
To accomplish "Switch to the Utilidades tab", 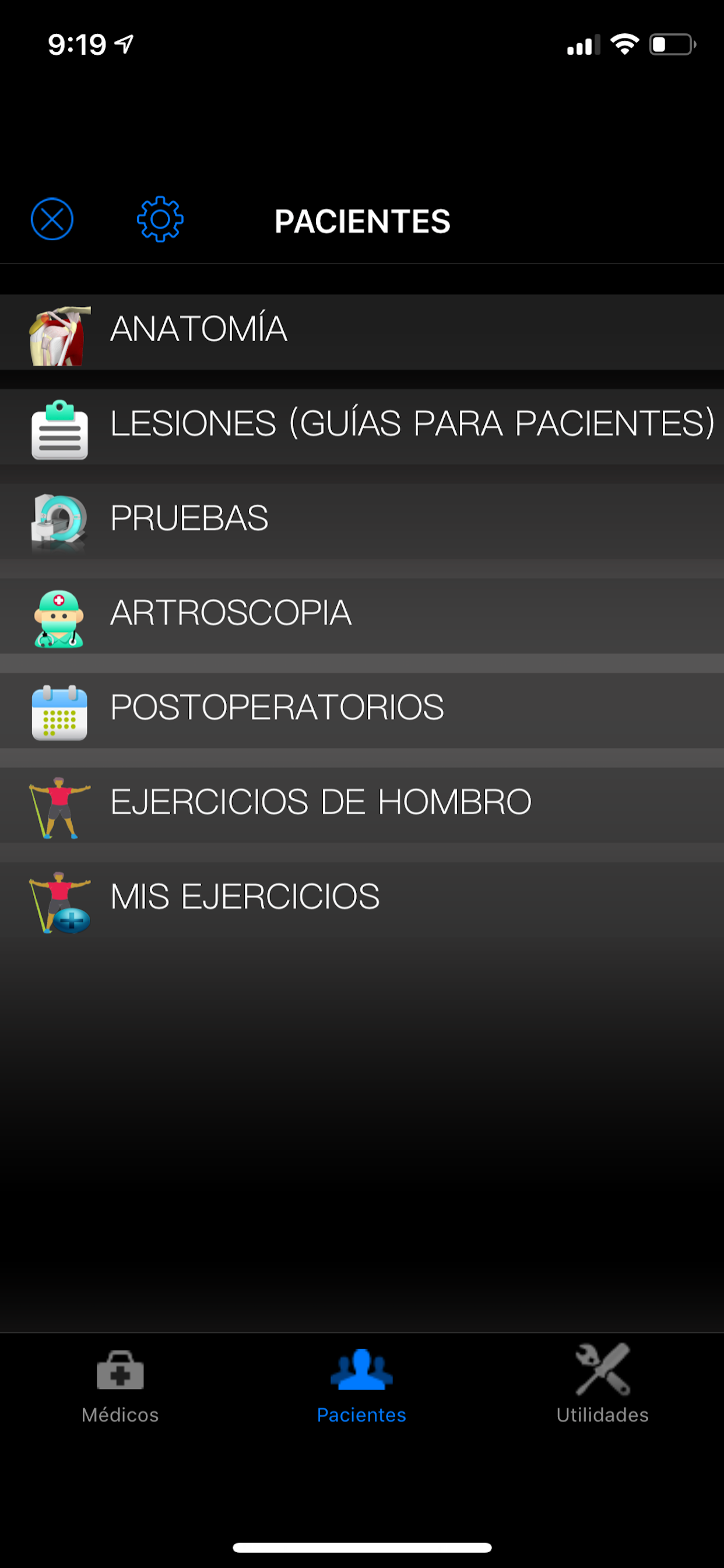I will coord(602,1385).
